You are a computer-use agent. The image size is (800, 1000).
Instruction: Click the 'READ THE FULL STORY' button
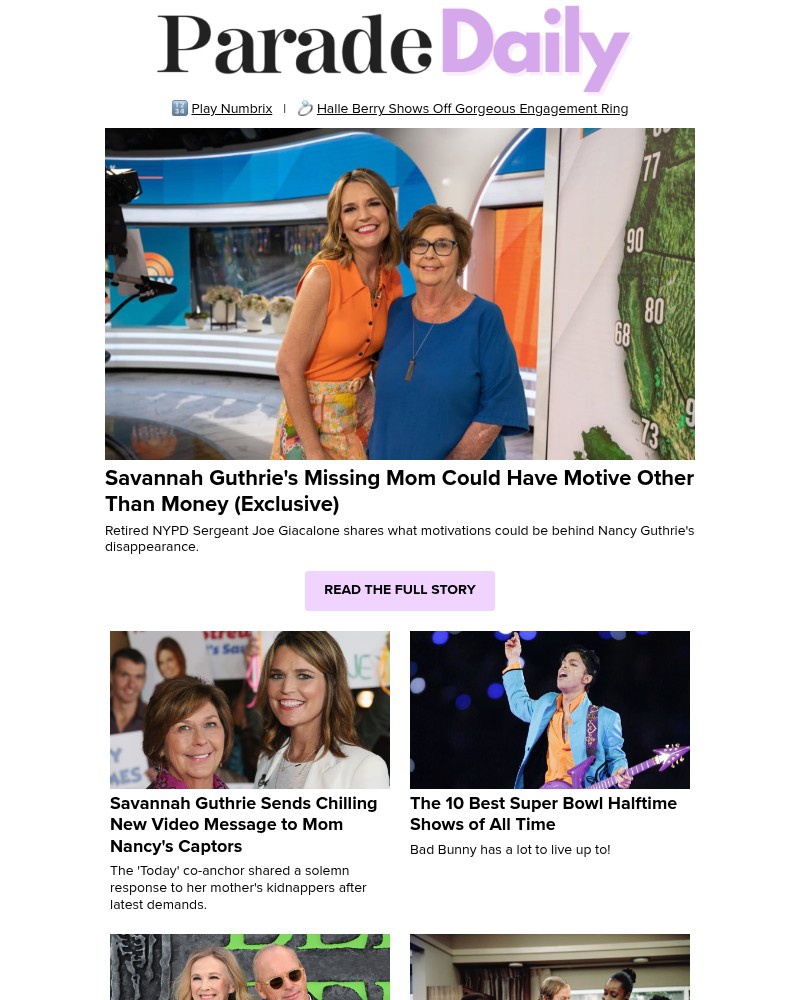(x=400, y=590)
